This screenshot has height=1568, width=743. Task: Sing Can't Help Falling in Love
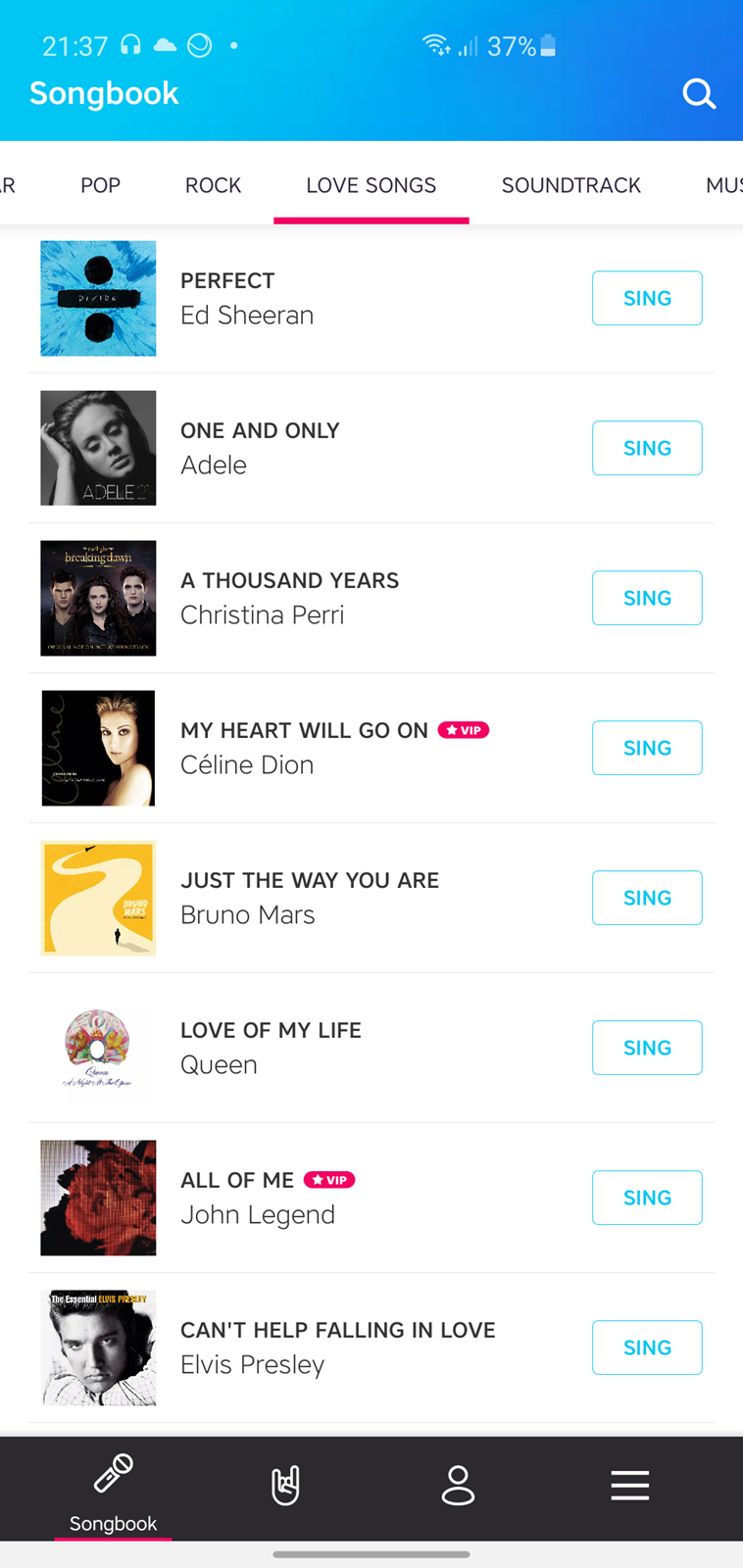click(647, 1347)
